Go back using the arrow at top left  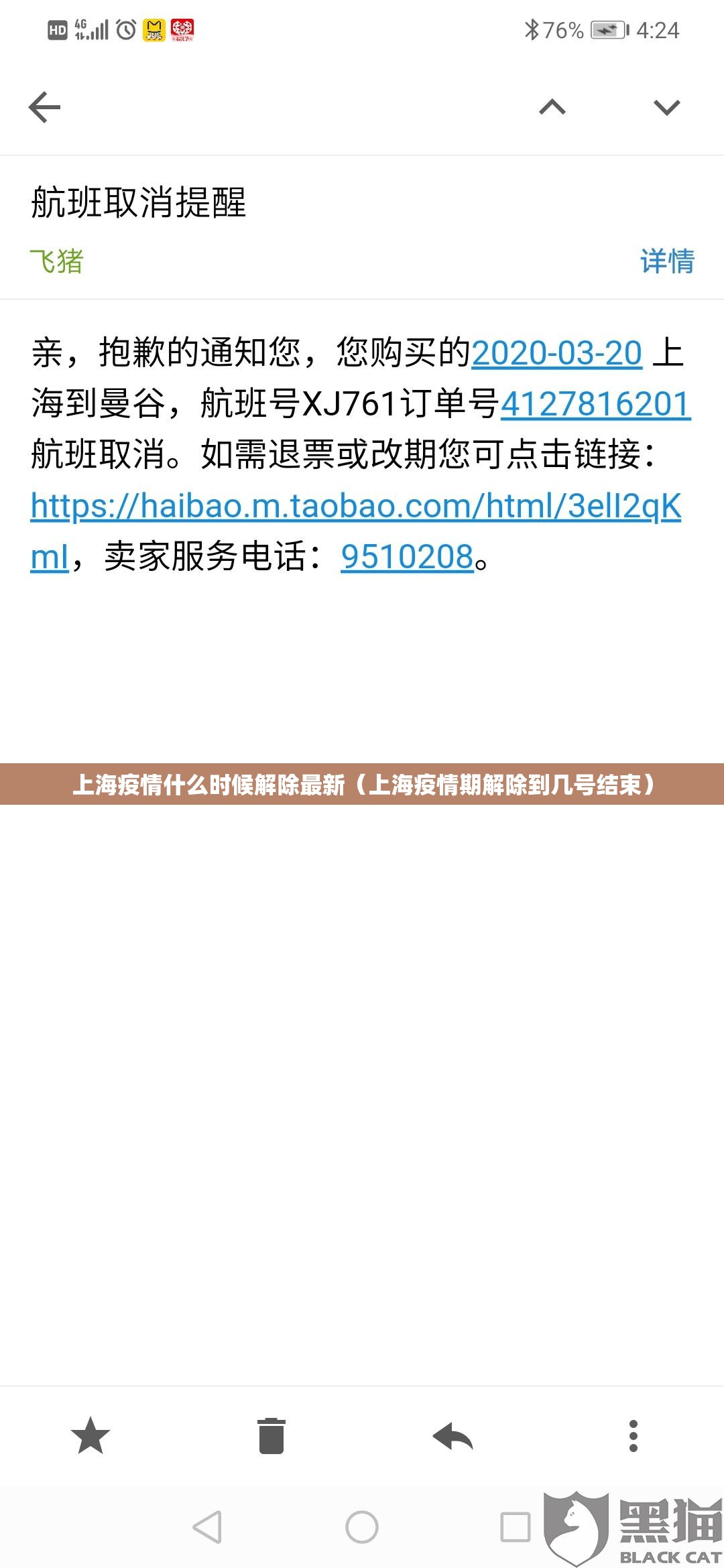[45, 107]
